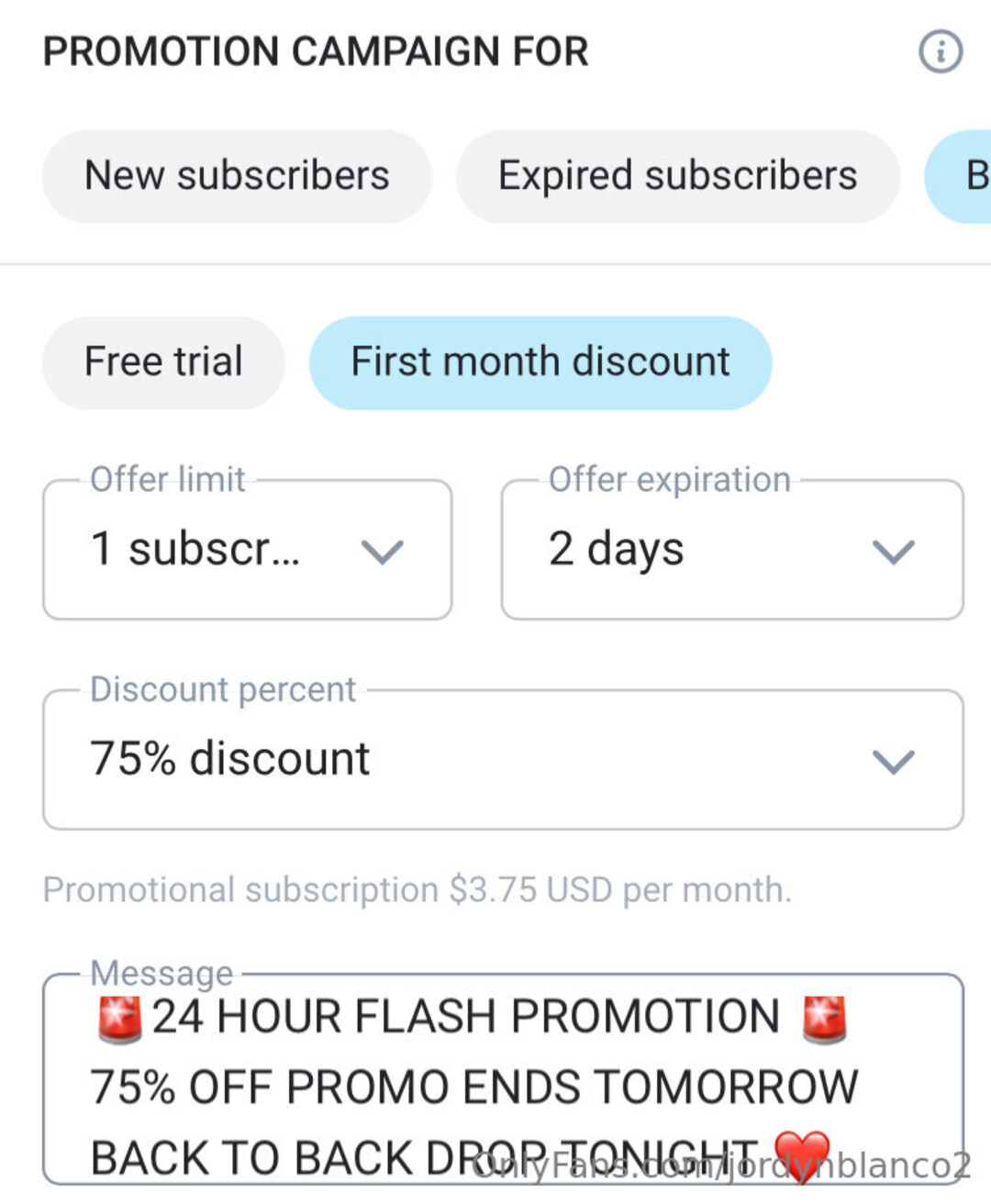Image resolution: width=991 pixels, height=1204 pixels.
Task: Select the New subscribers chip
Action: (x=237, y=176)
